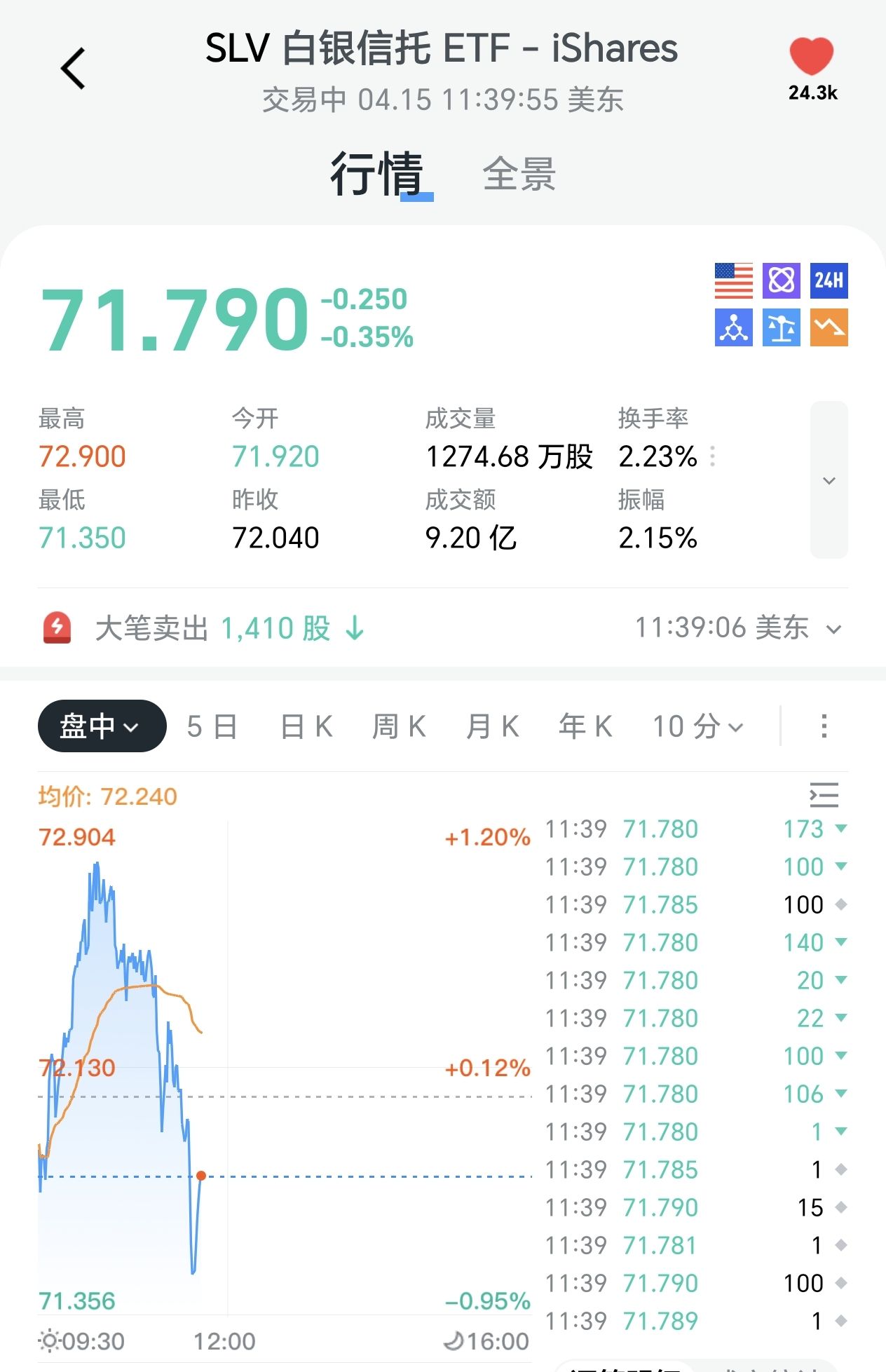886x1372 pixels.
Task: Tap the red heart favorite icon
Action: pos(811,56)
